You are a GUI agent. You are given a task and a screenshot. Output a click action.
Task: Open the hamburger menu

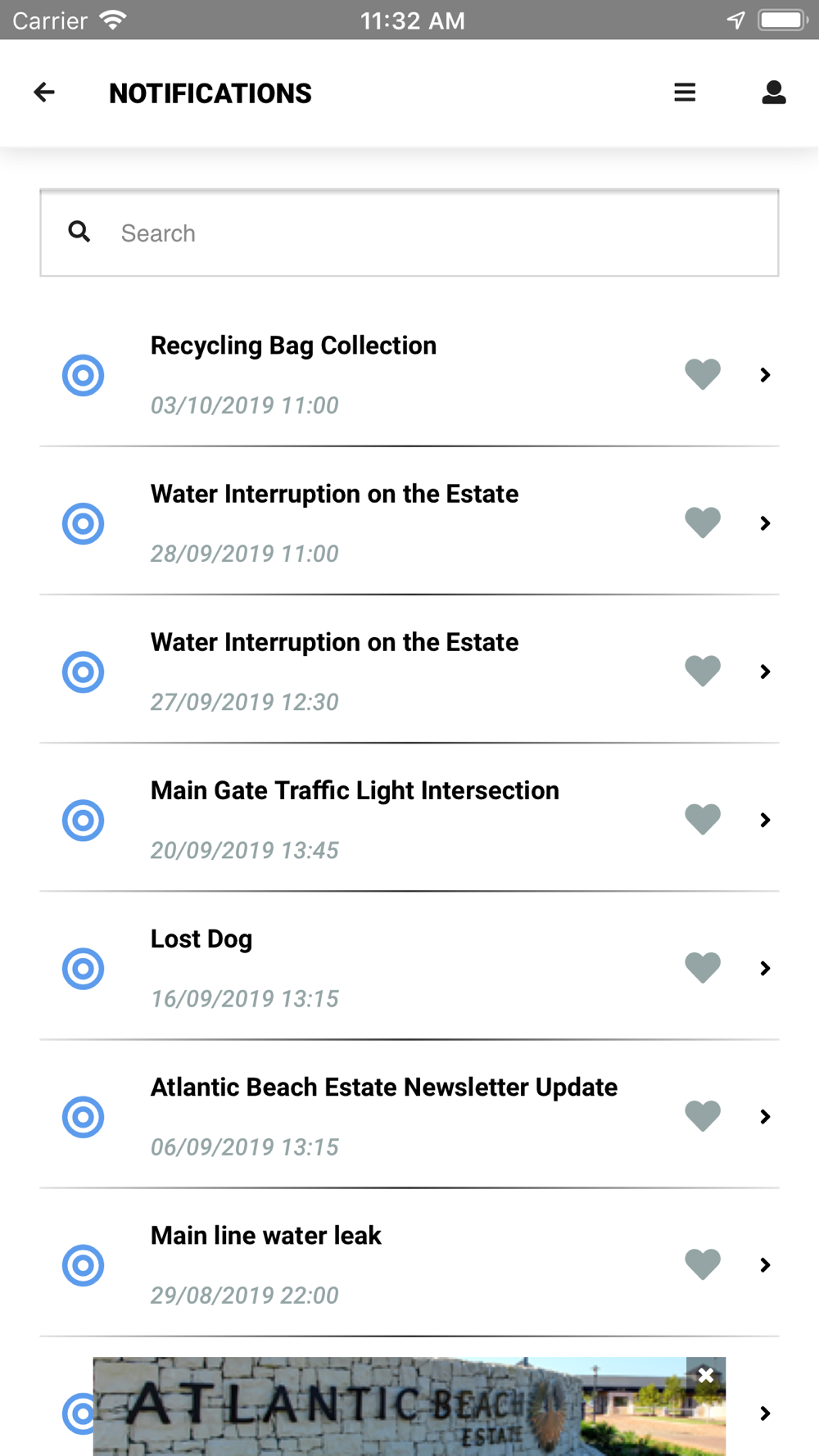pyautogui.click(x=685, y=93)
